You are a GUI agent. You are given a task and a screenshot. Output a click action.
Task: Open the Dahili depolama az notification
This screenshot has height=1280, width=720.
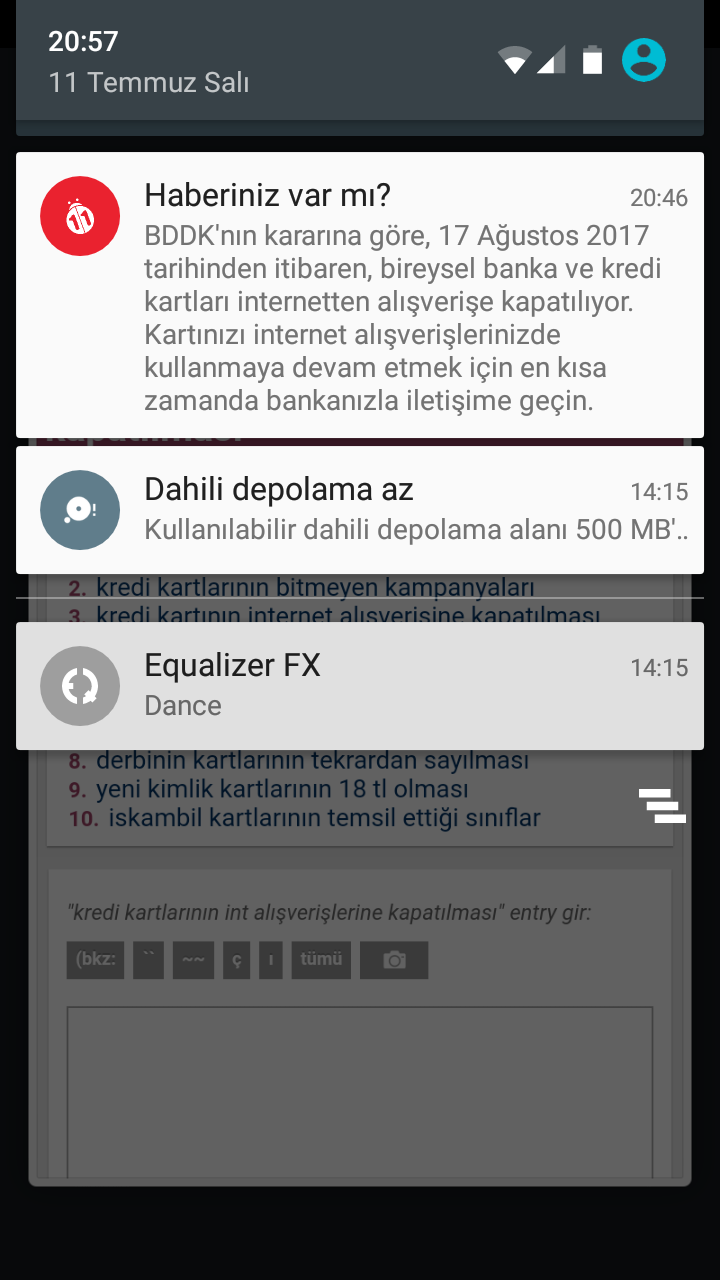pyautogui.click(x=360, y=510)
